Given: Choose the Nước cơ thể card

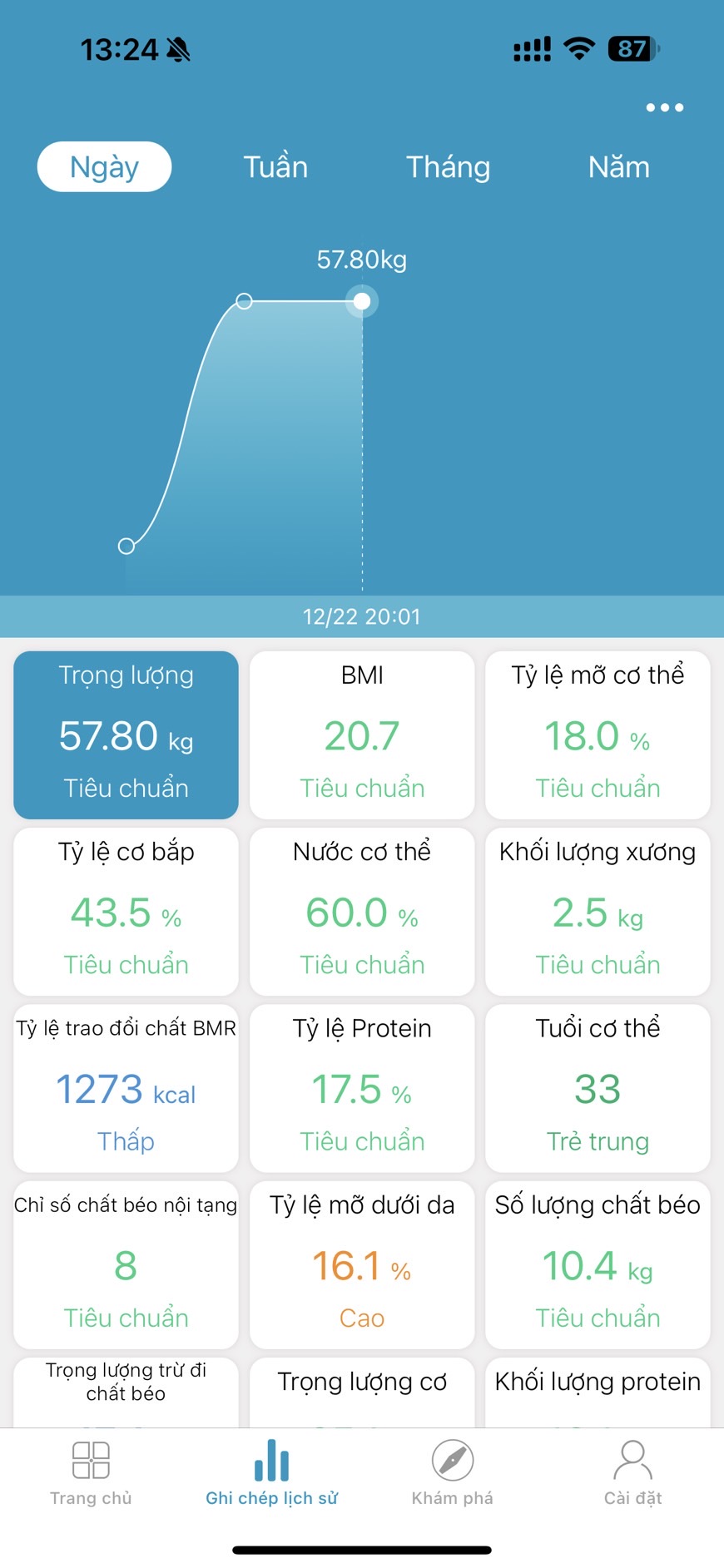Looking at the screenshot, I should point(362,912).
